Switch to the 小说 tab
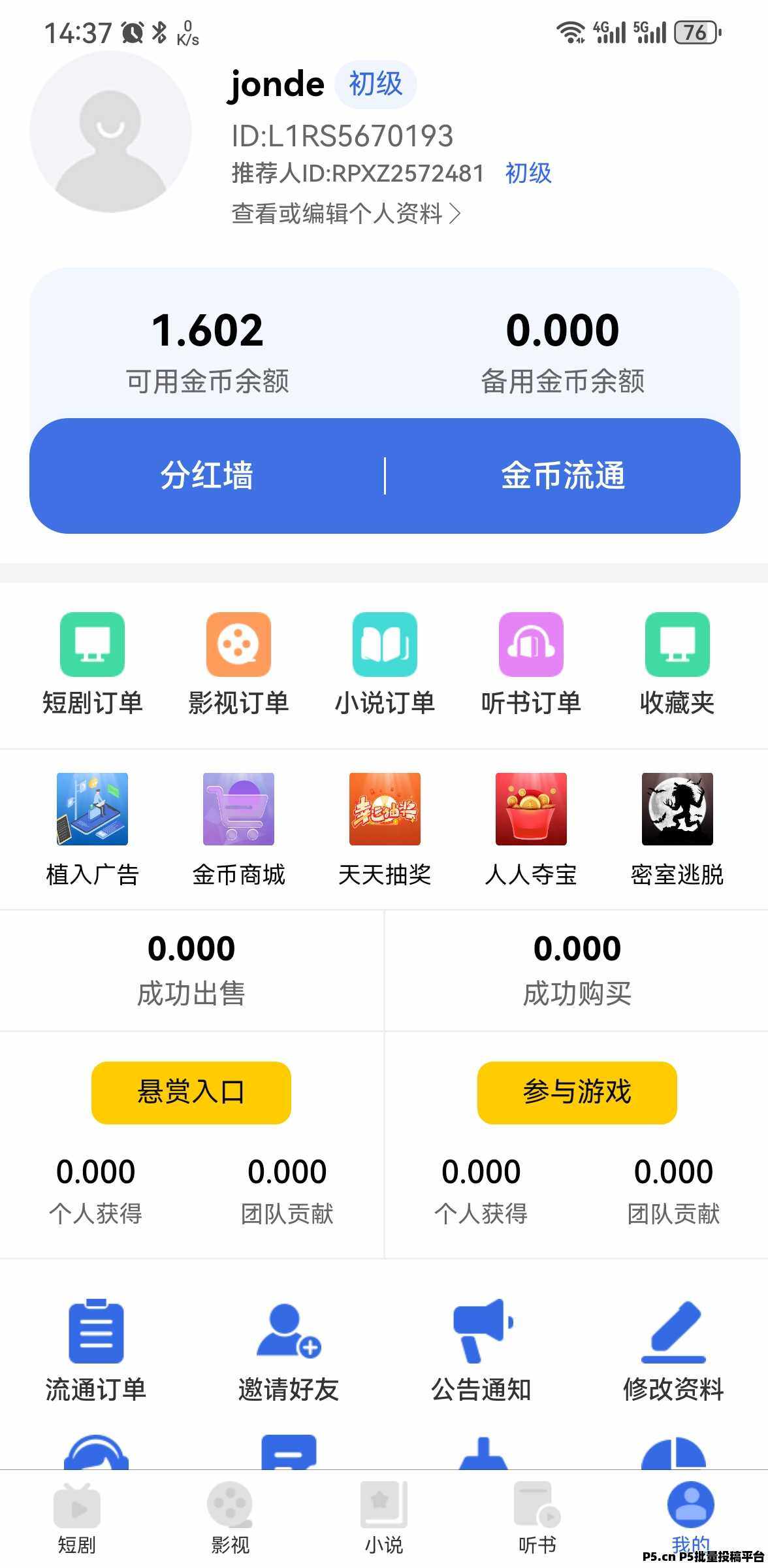Viewport: 768px width, 1568px height. [384, 1517]
